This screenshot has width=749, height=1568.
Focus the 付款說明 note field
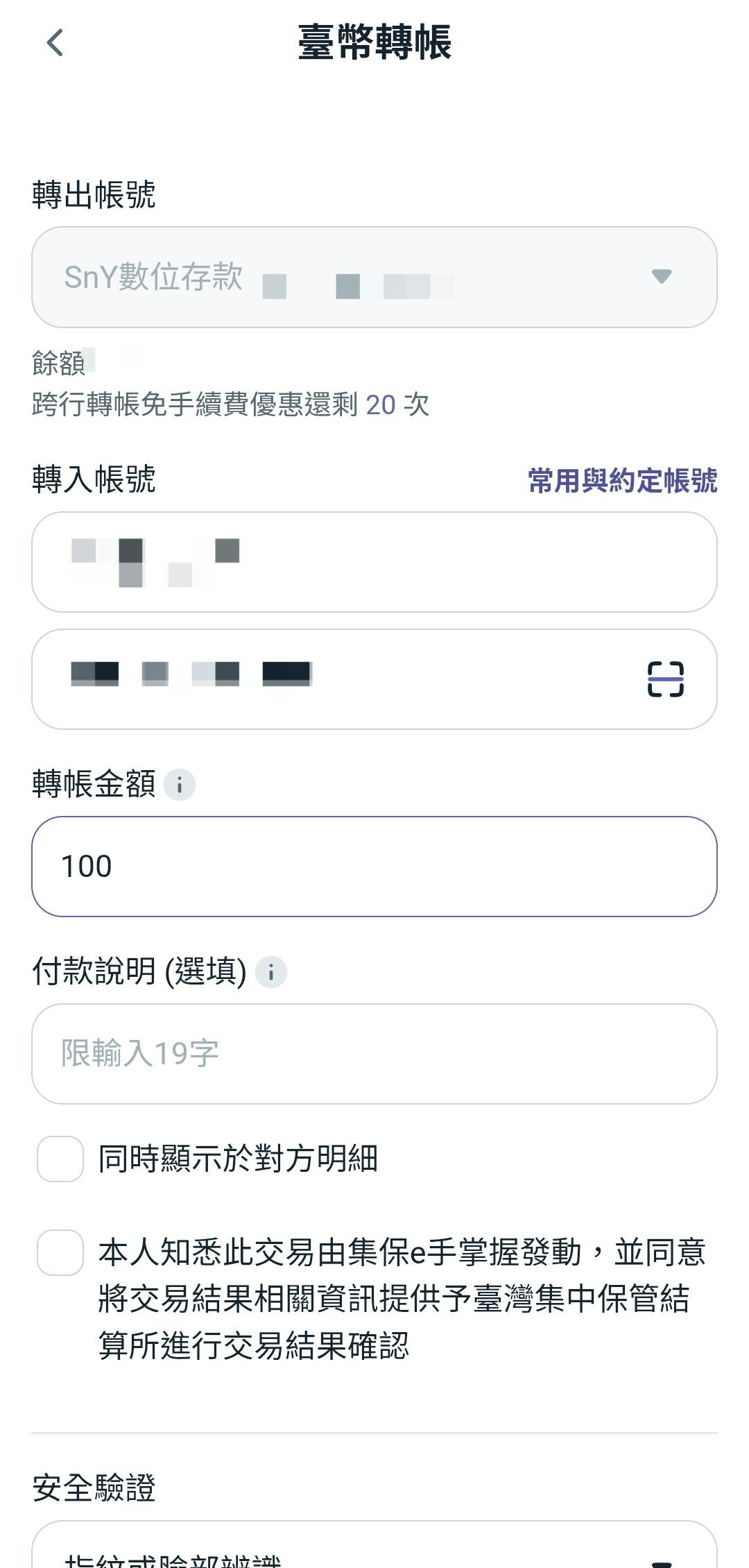click(x=374, y=1053)
